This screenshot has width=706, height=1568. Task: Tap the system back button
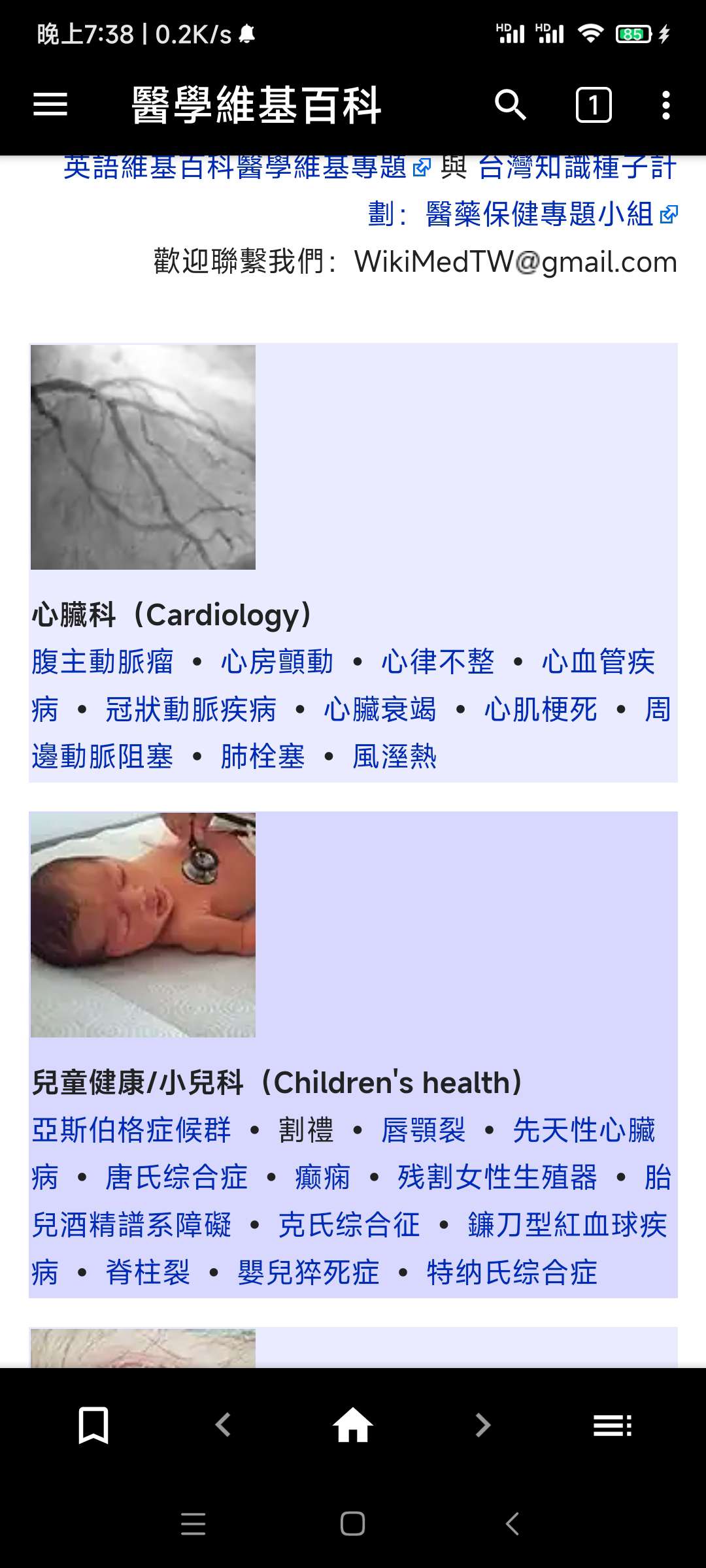(513, 1524)
